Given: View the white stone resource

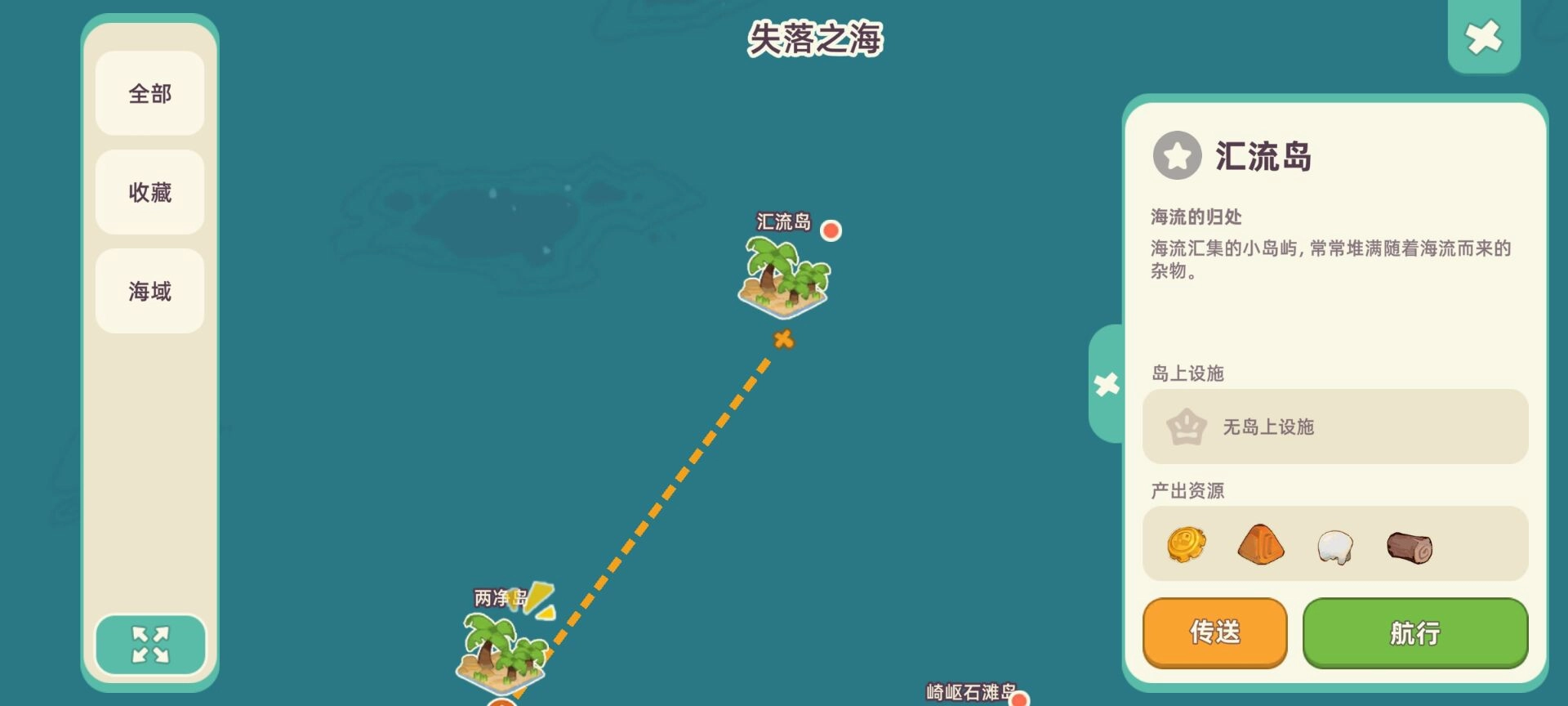Looking at the screenshot, I should [1335, 547].
